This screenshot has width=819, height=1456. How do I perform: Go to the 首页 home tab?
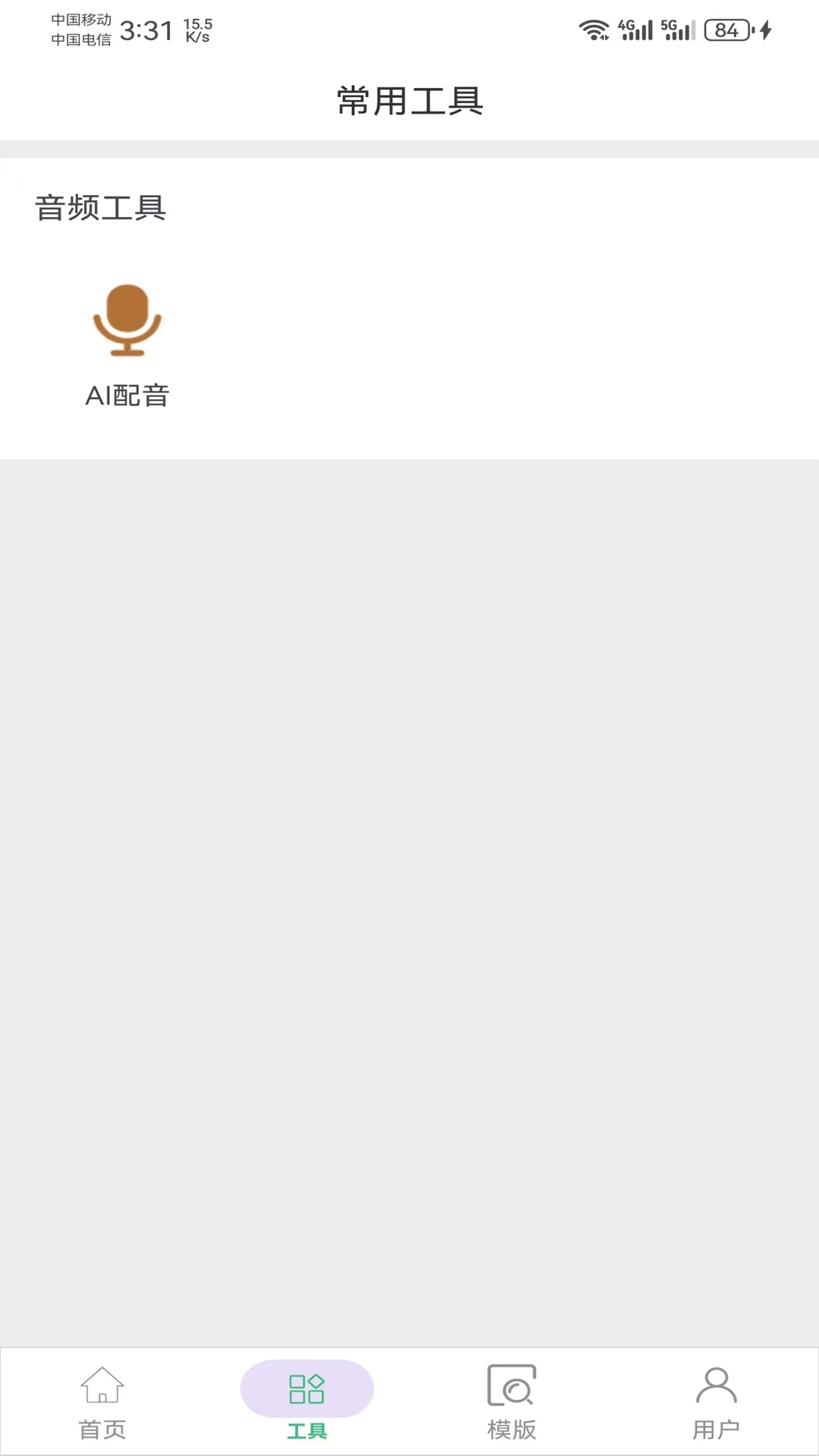[x=102, y=1402]
